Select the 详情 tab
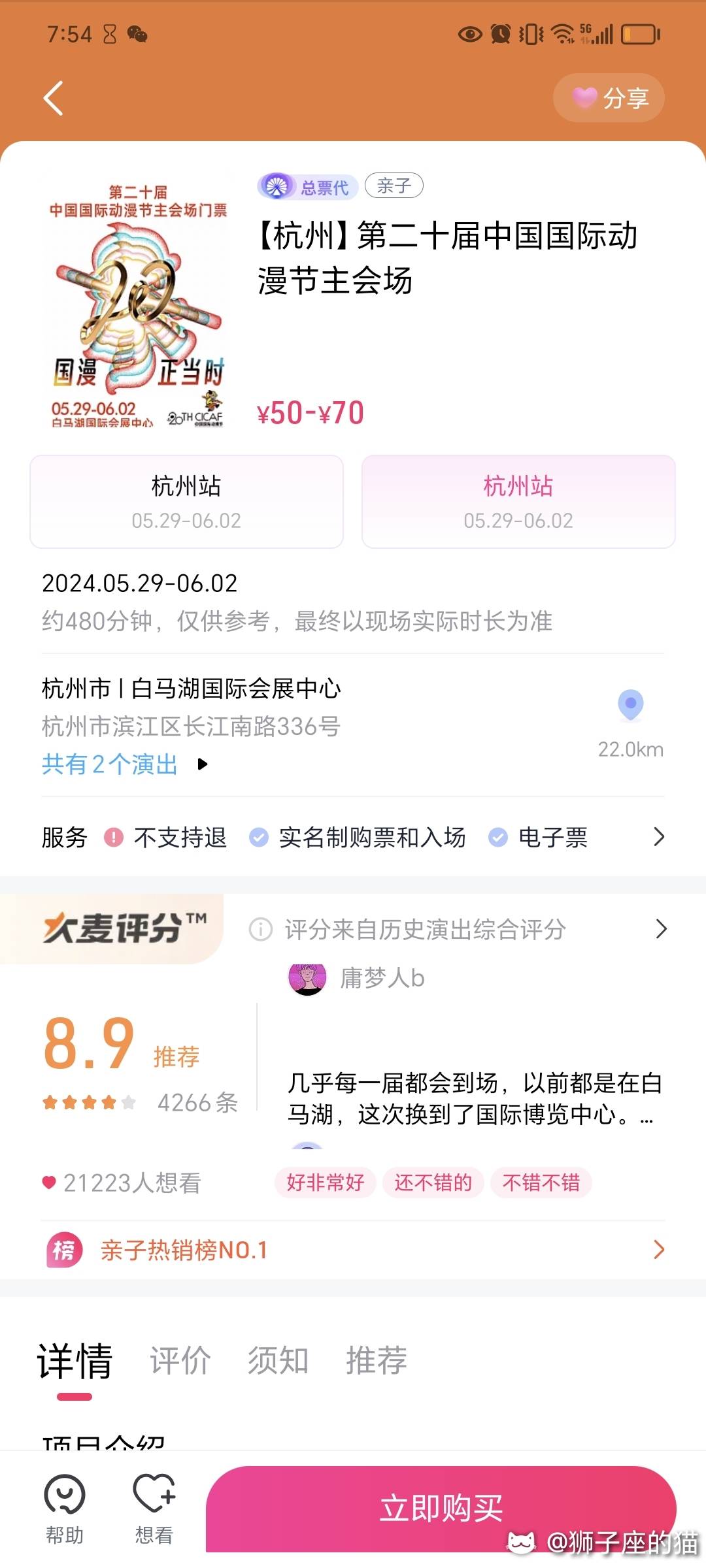 click(75, 1362)
